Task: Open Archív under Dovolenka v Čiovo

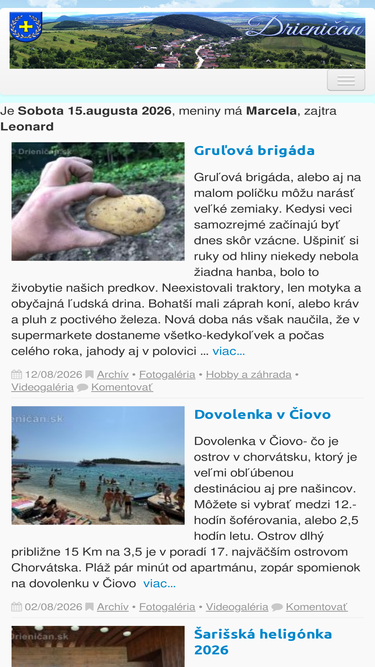Action: [x=113, y=607]
